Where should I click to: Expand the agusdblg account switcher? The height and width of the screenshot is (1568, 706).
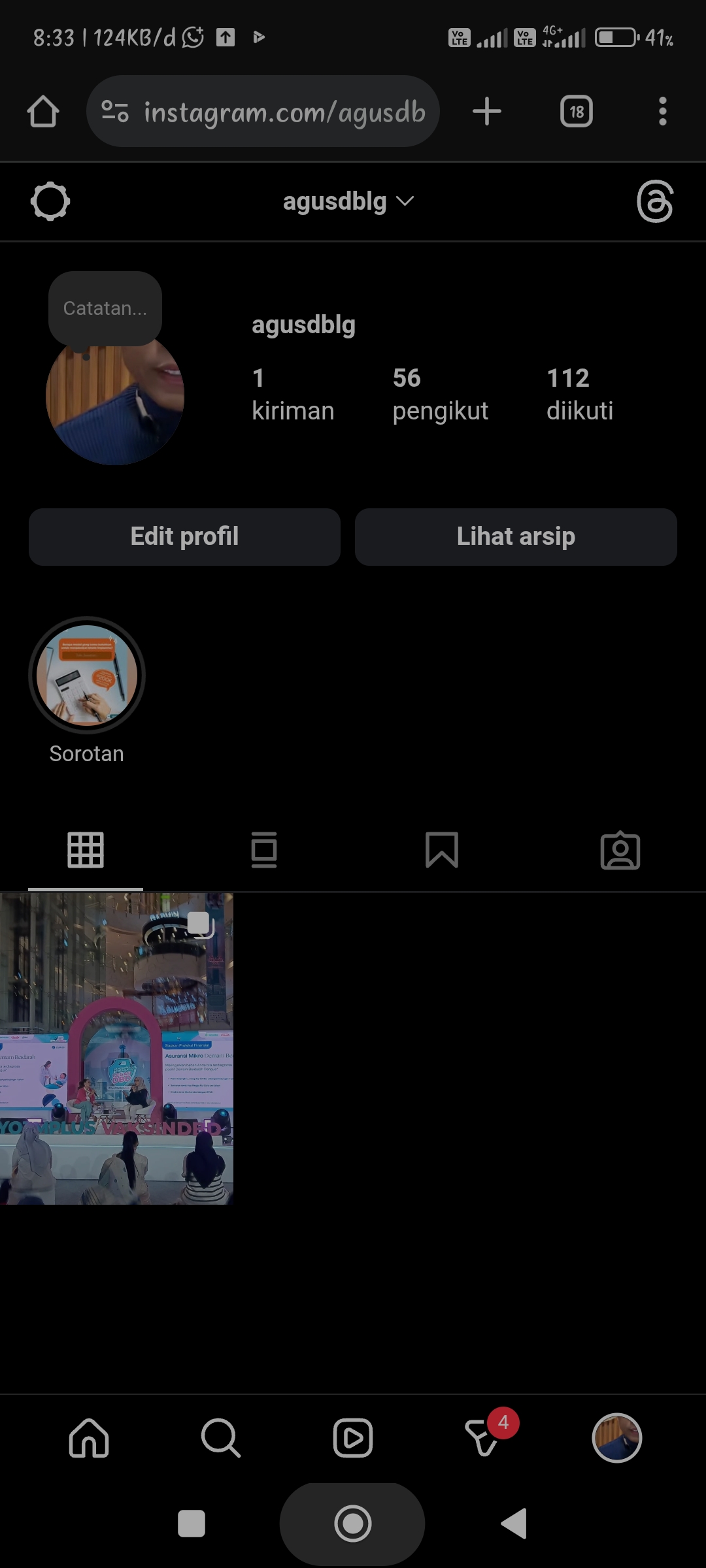pyautogui.click(x=348, y=202)
